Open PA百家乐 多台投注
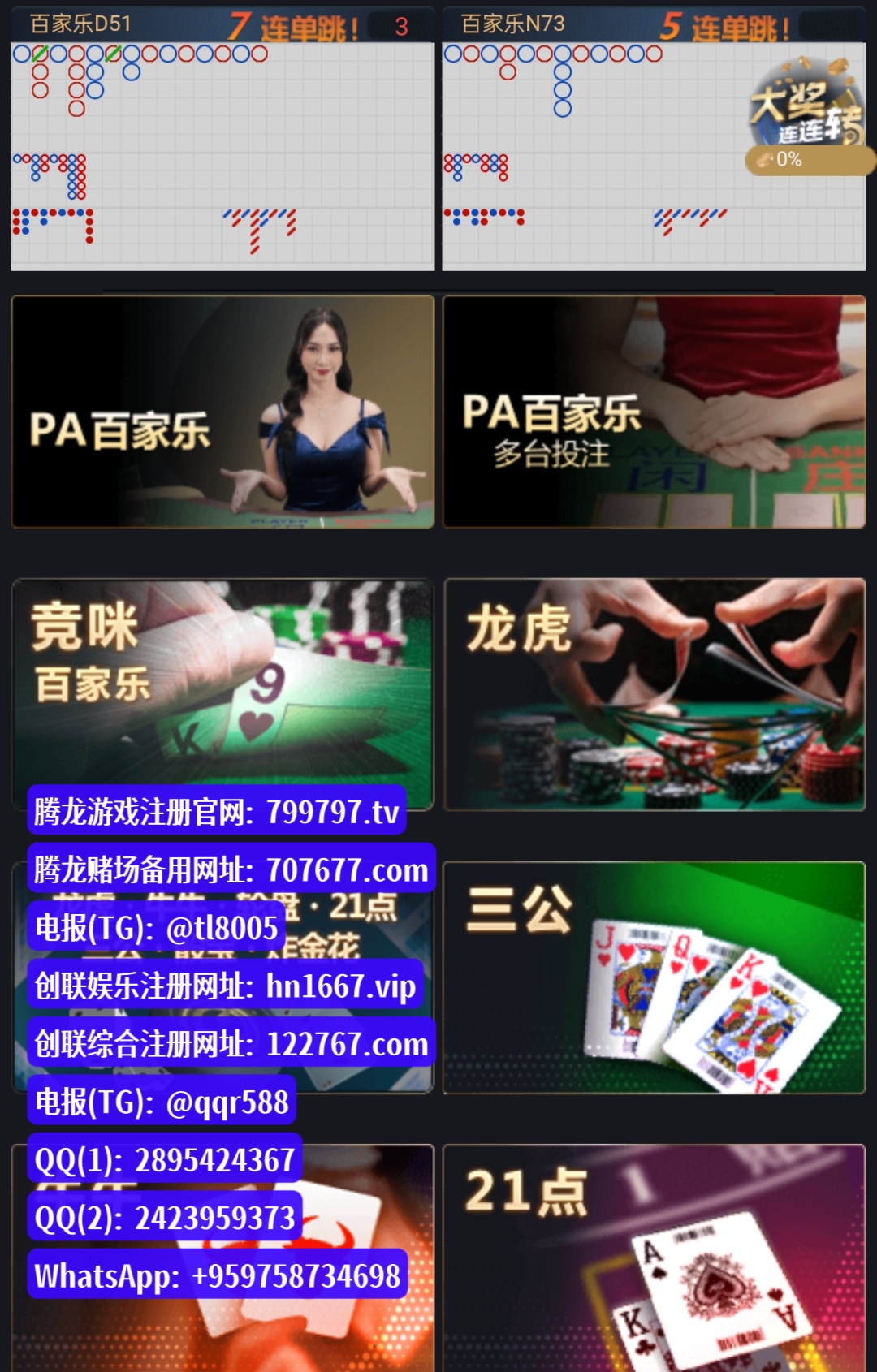 pyautogui.click(x=654, y=412)
